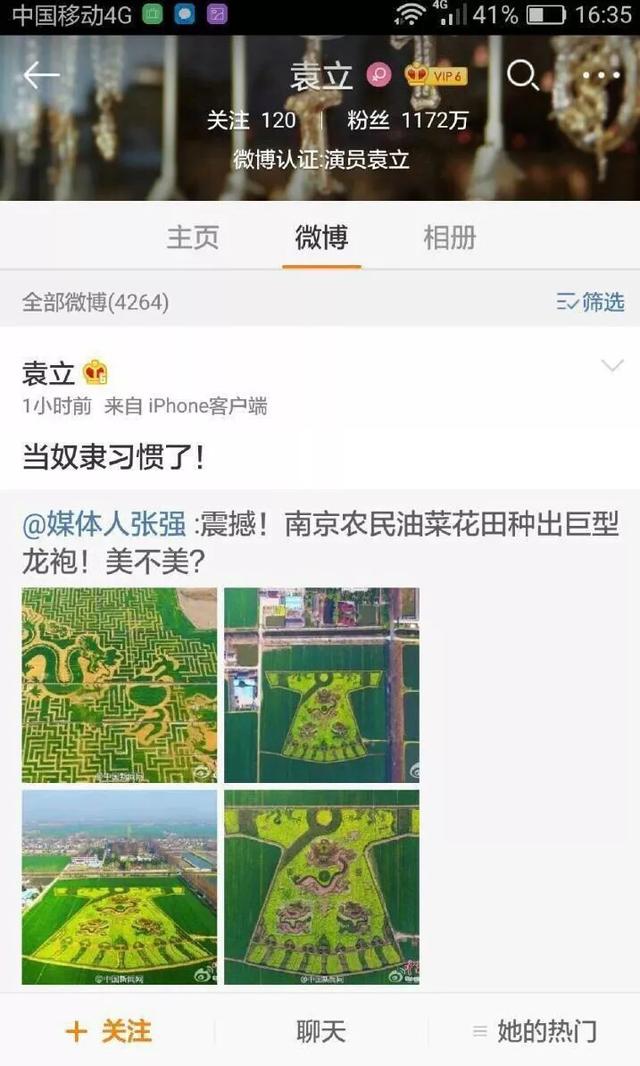
Task: Open the bottom-right dragon robe close-up
Action: (x=321, y=887)
